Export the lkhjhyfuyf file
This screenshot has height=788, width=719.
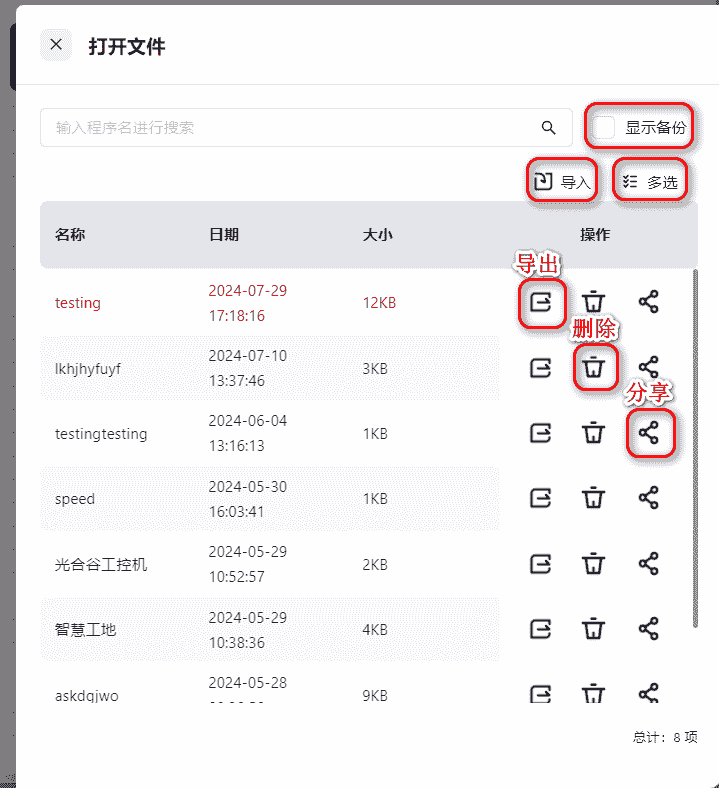pyautogui.click(x=541, y=368)
